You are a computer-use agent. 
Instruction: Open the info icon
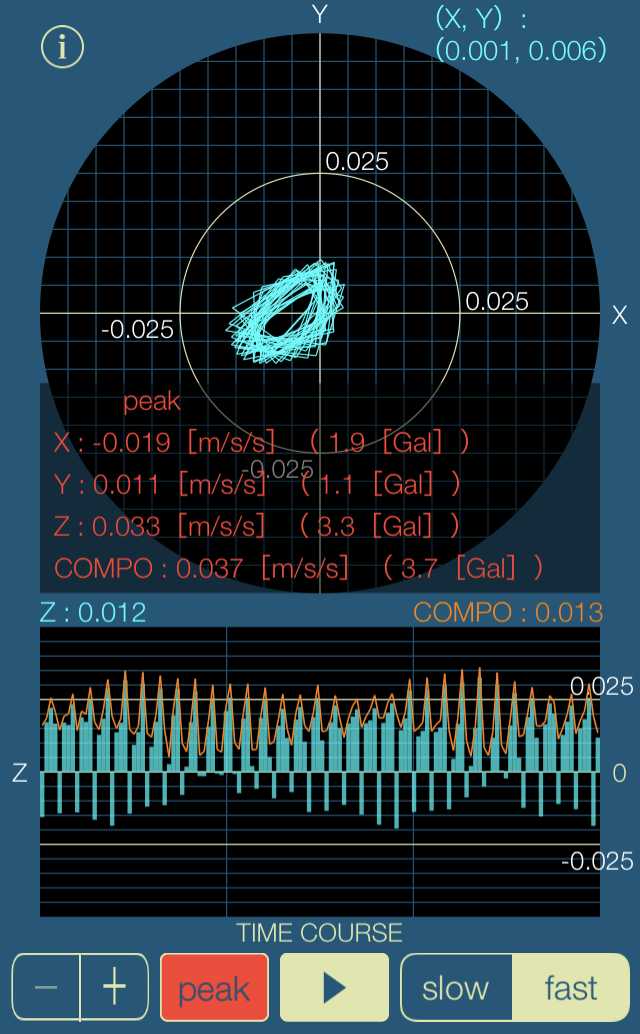[x=62, y=47]
